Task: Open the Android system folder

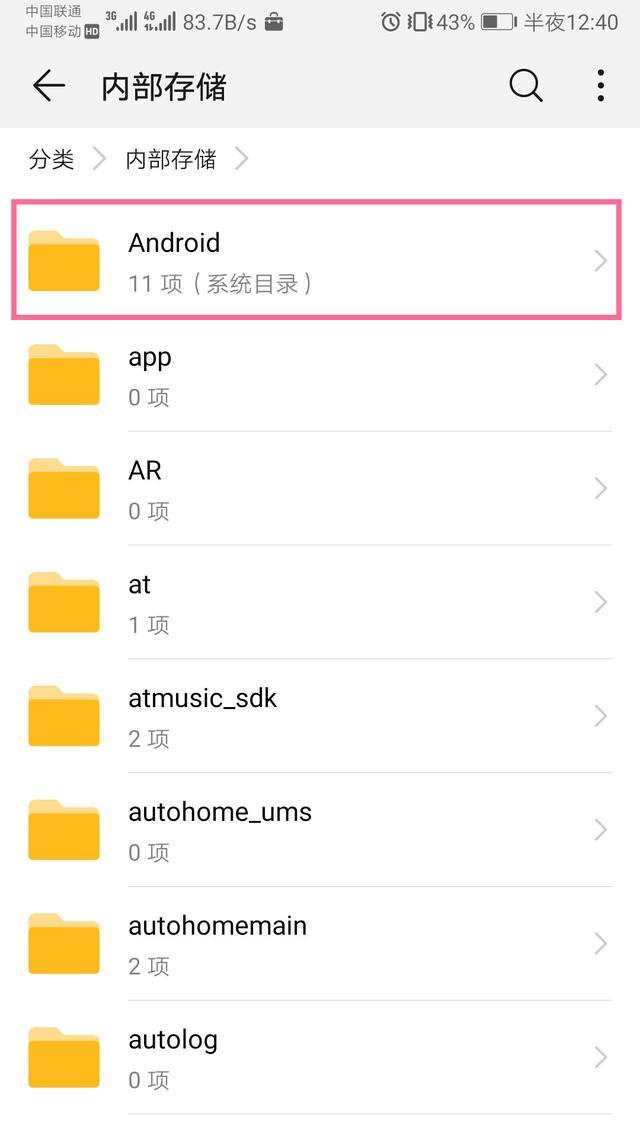Action: click(x=316, y=261)
